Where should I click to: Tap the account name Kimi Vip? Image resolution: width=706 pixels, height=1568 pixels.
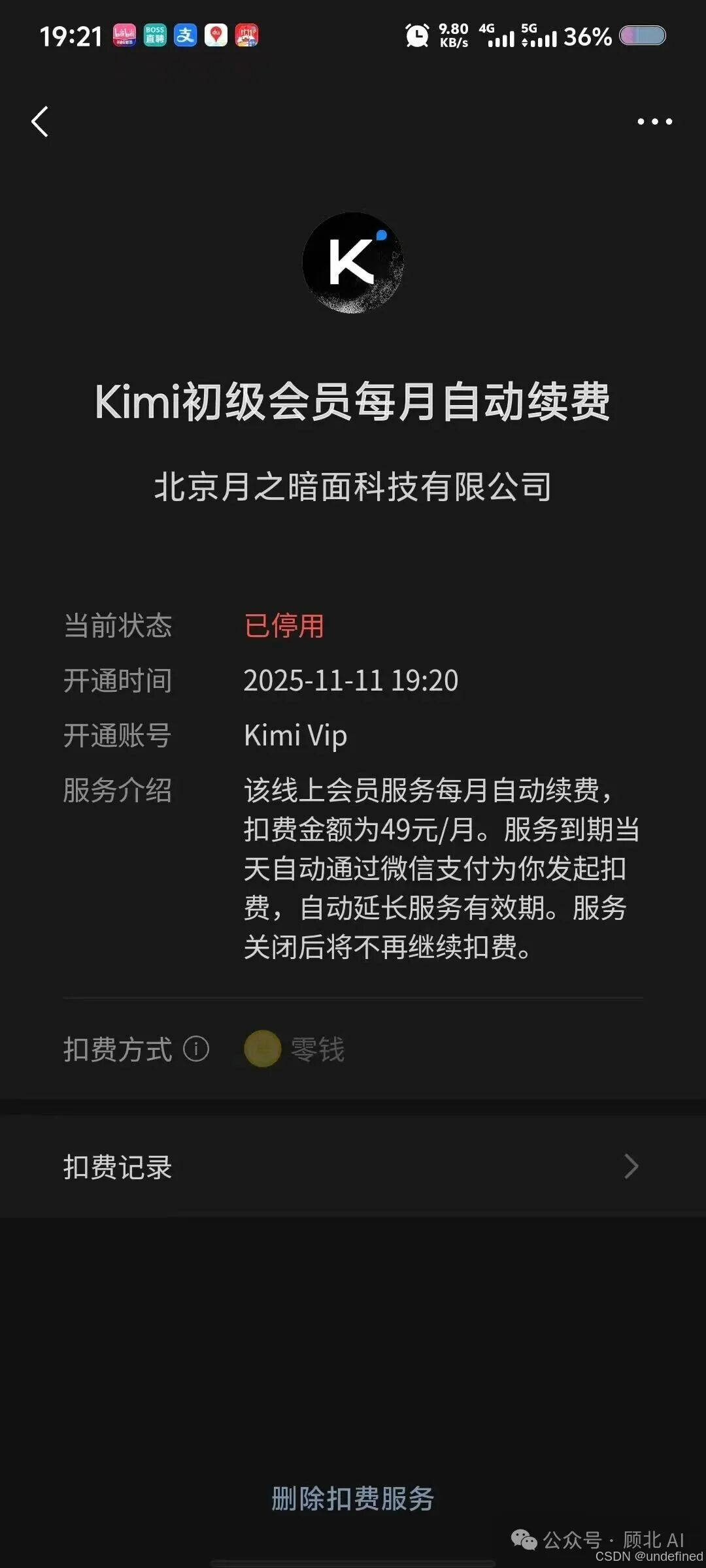click(x=295, y=736)
